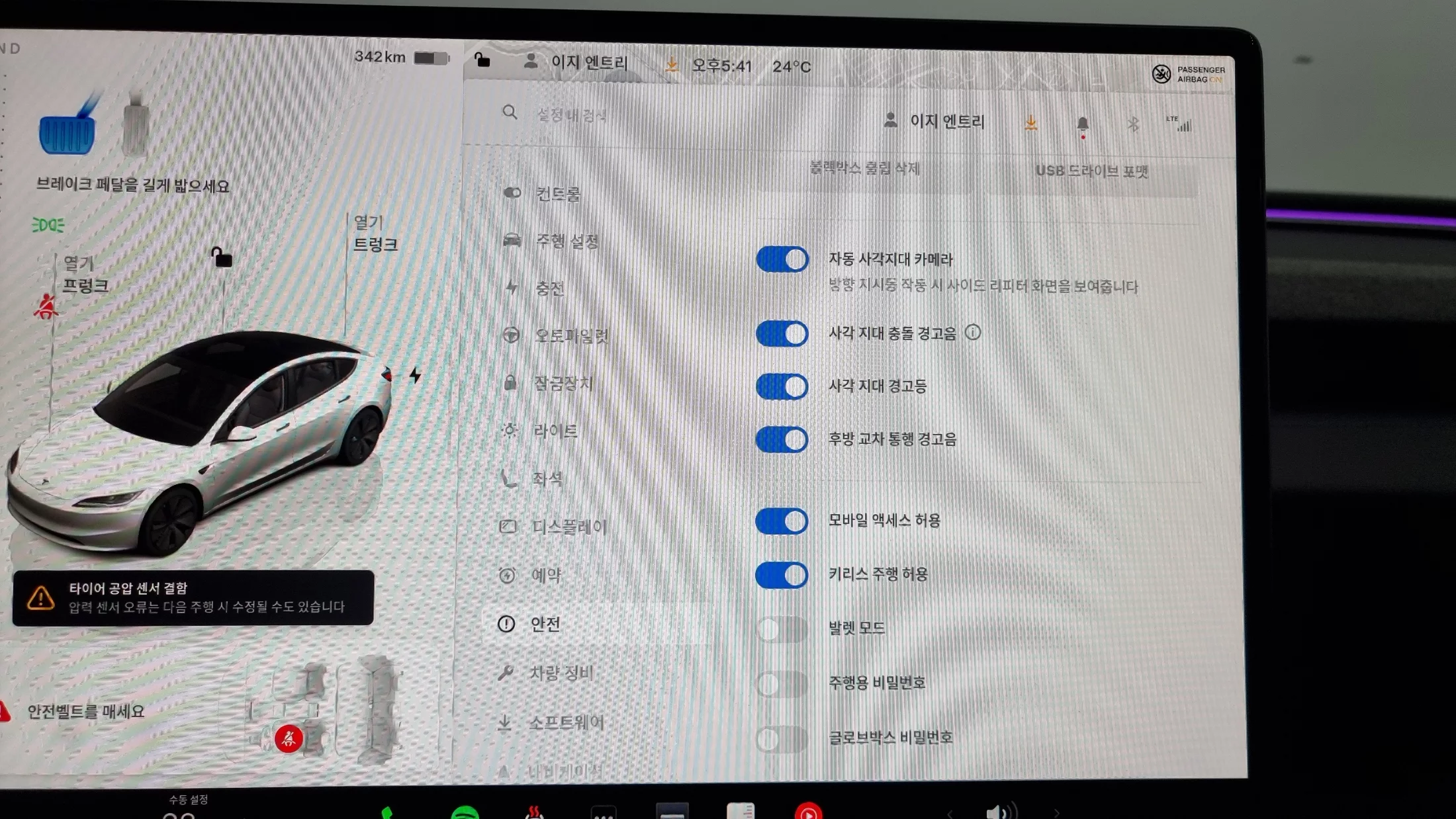Open Bluetooth settings icon
The width and height of the screenshot is (1456, 819).
1133,124
